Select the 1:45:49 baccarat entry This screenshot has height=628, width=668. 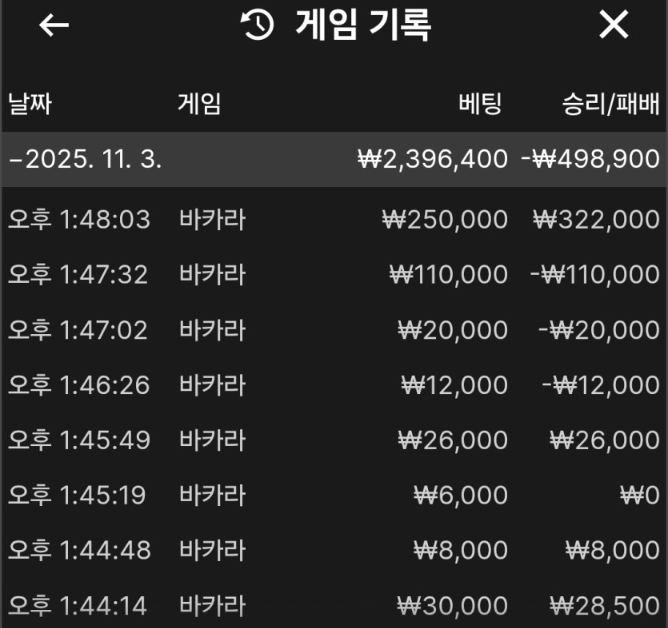point(334,439)
